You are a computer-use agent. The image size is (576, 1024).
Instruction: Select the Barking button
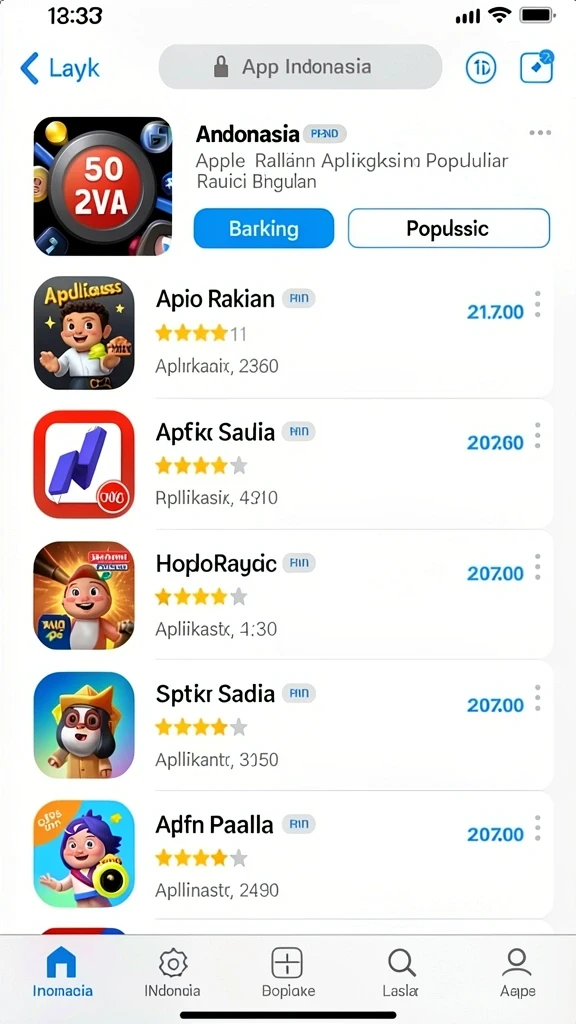tap(264, 229)
